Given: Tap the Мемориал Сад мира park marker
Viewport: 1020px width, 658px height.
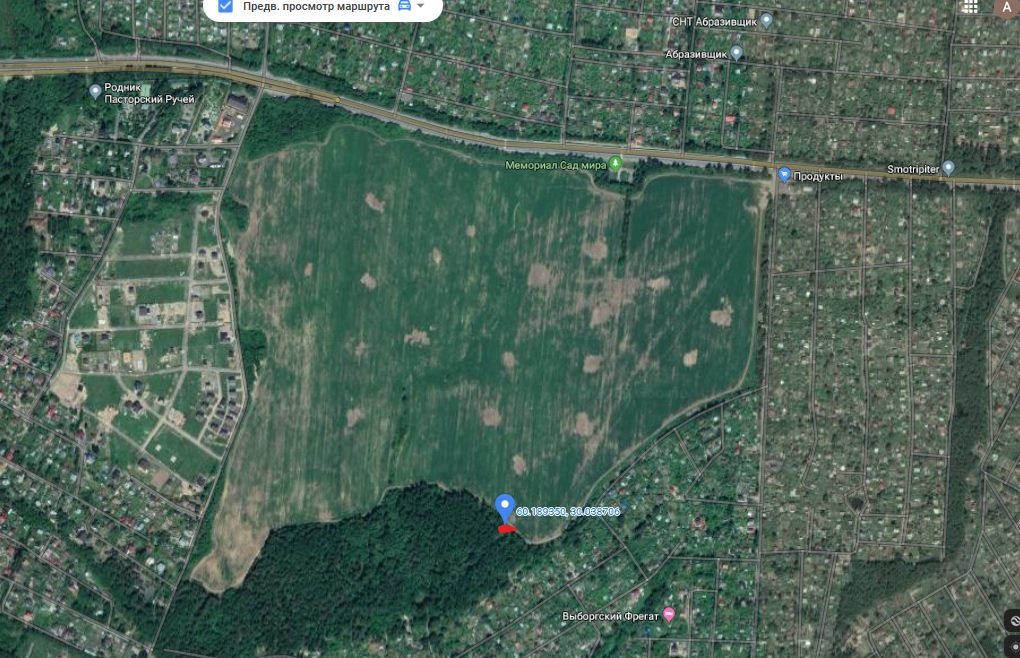Looking at the screenshot, I should 616,163.
